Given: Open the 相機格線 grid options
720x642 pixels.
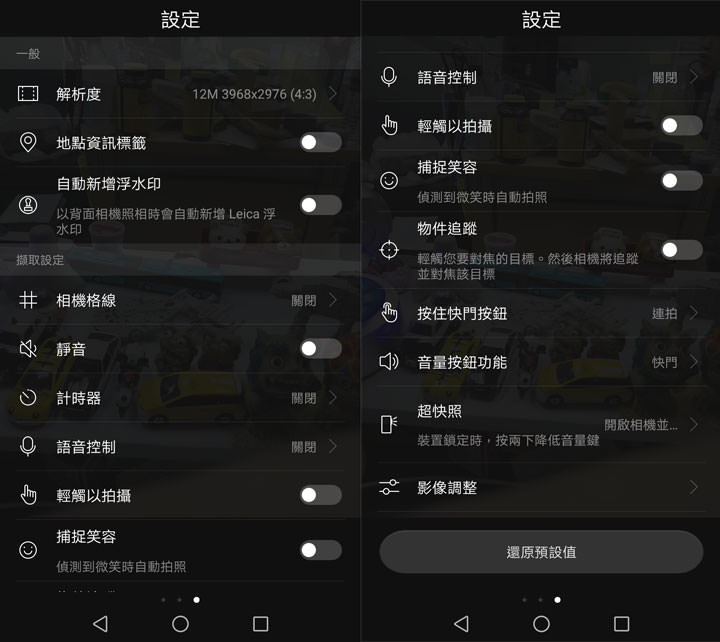Looking at the screenshot, I should point(180,300).
